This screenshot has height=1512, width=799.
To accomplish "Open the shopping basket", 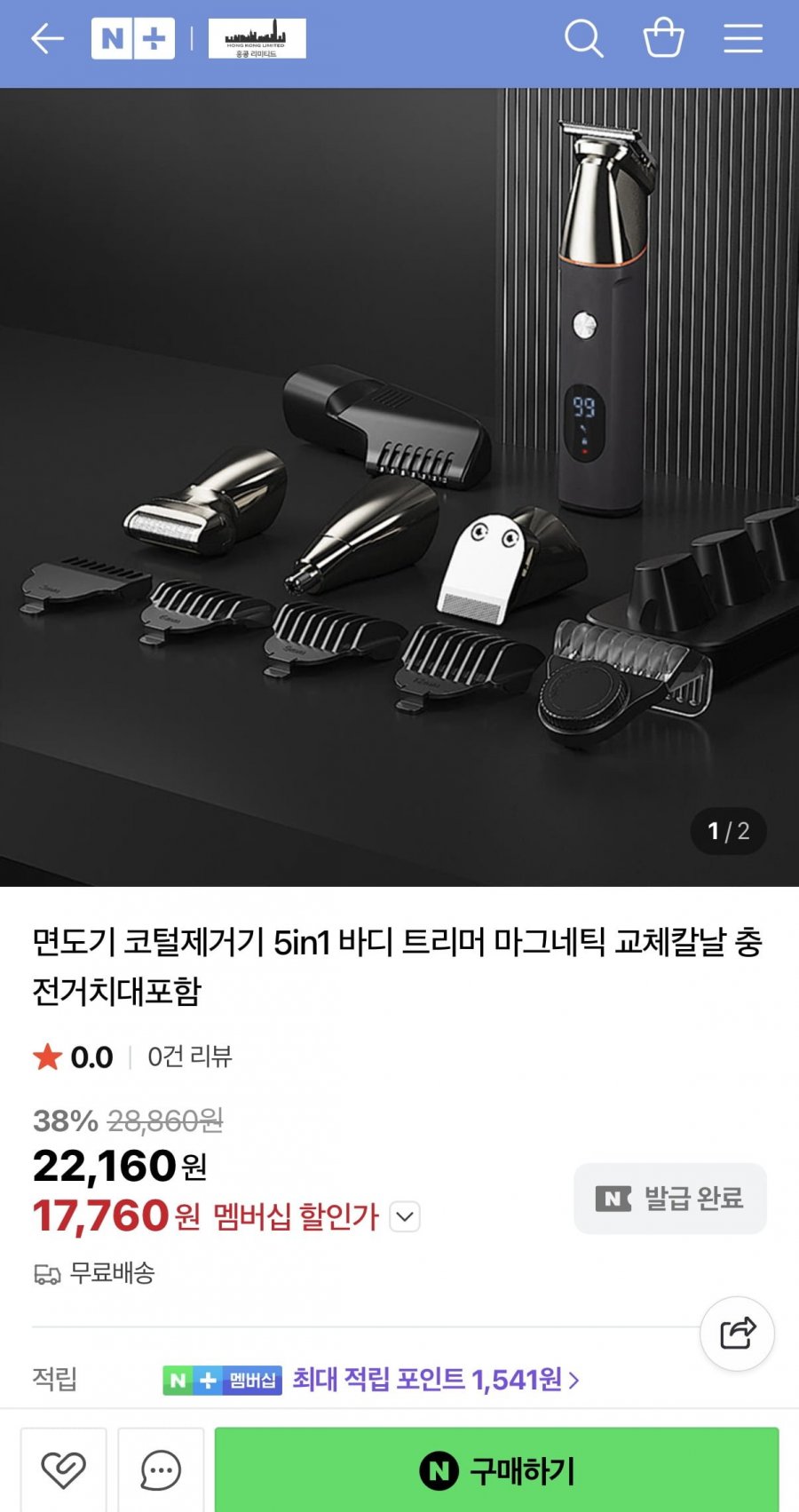I will (x=663, y=38).
